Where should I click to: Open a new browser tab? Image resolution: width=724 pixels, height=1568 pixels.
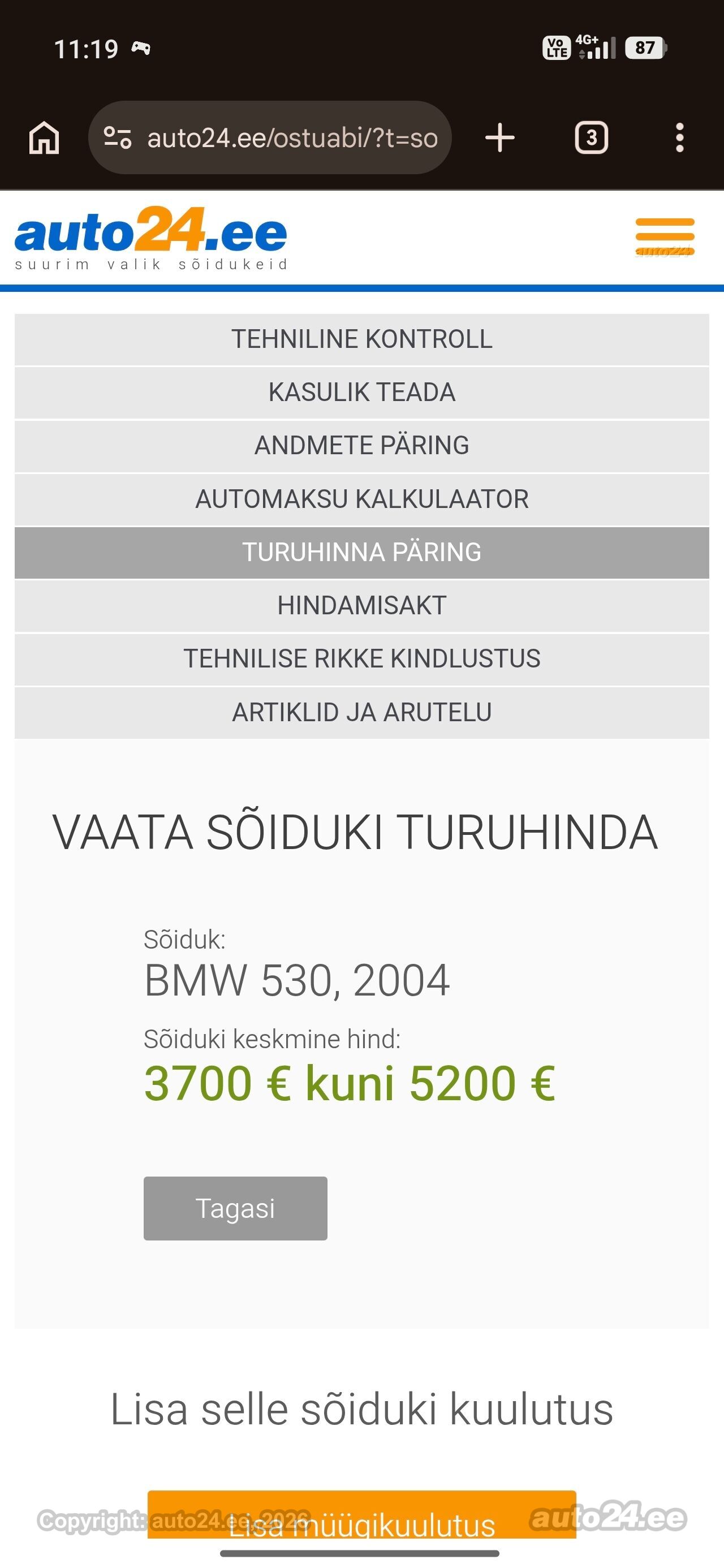click(500, 137)
